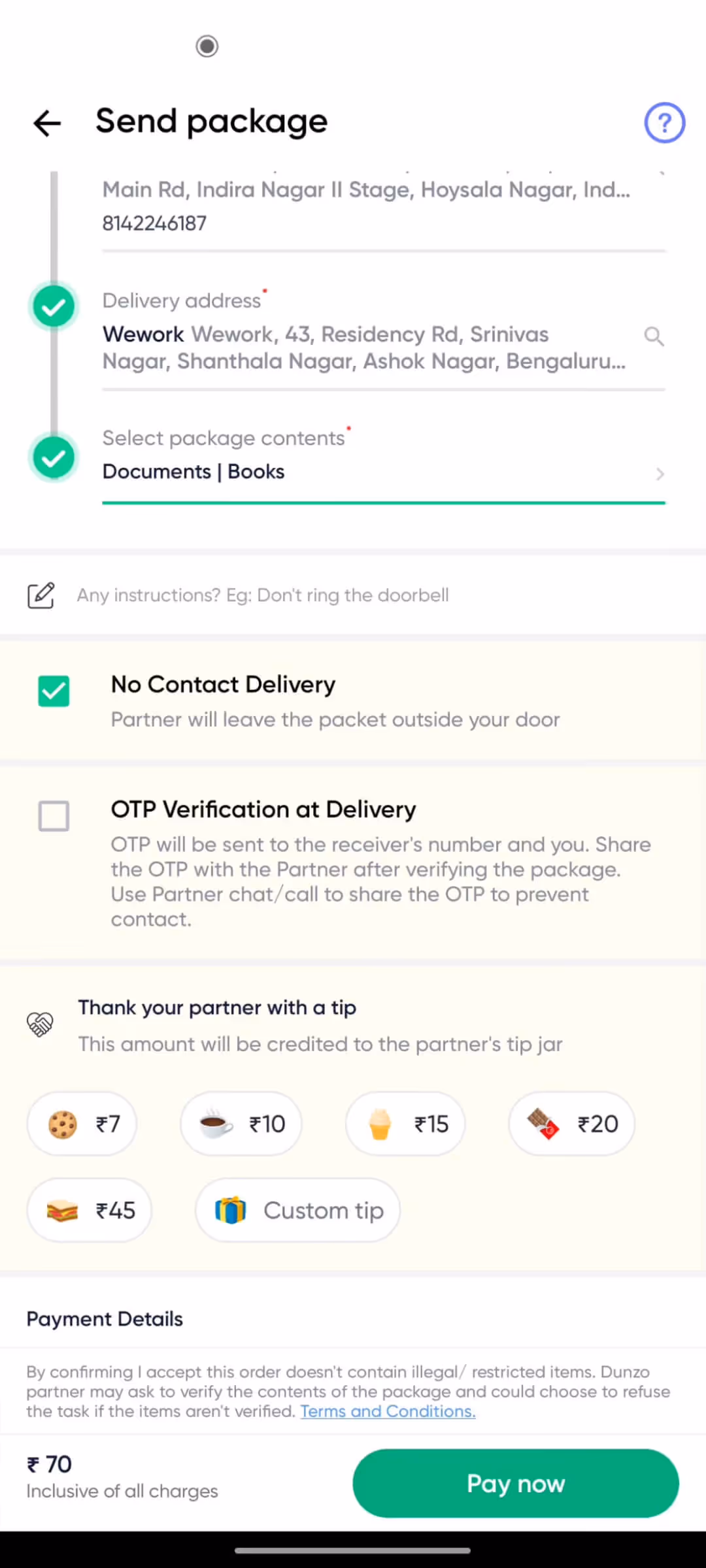Screen dimensions: 706x1568
Task: Tap Pay now
Action: click(x=516, y=1483)
